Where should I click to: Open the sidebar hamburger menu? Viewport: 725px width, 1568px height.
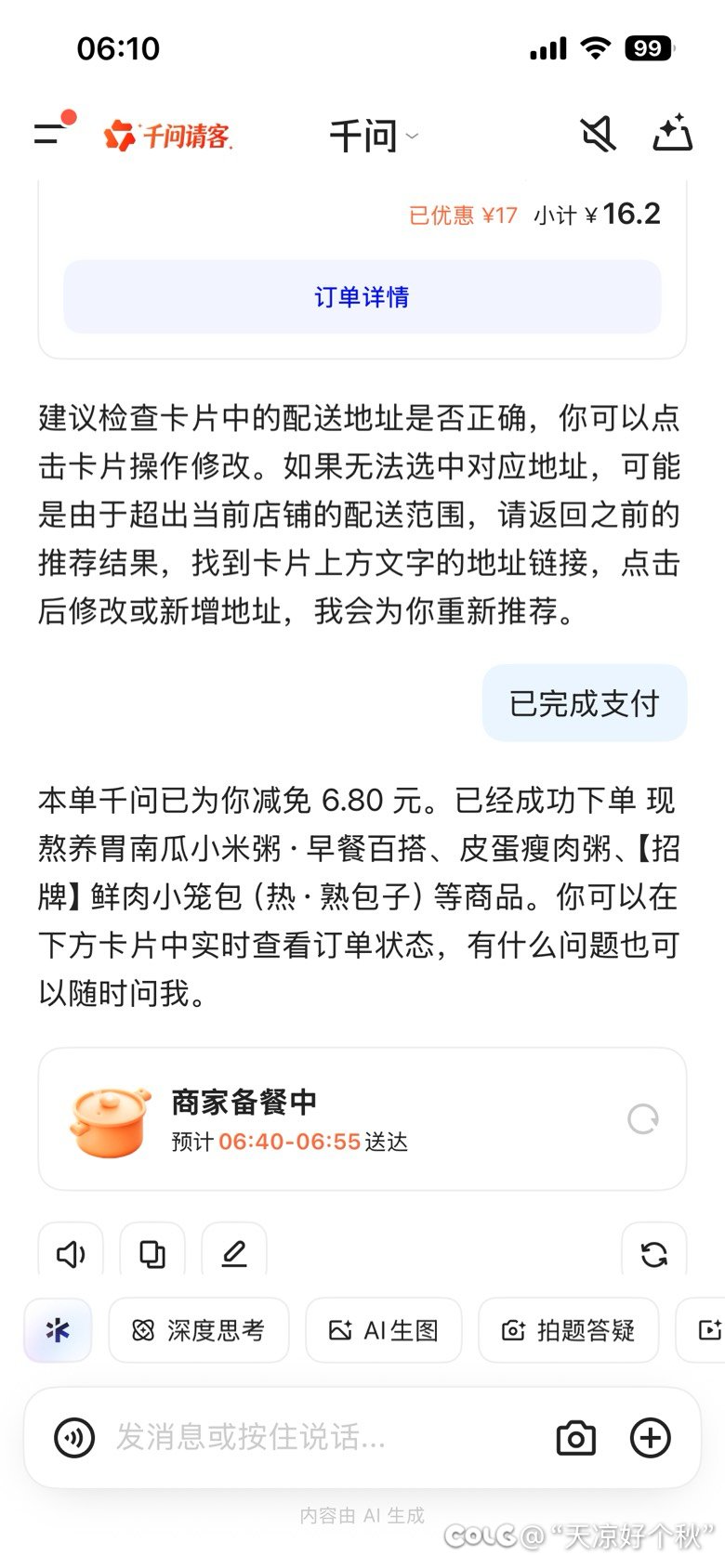[46, 135]
